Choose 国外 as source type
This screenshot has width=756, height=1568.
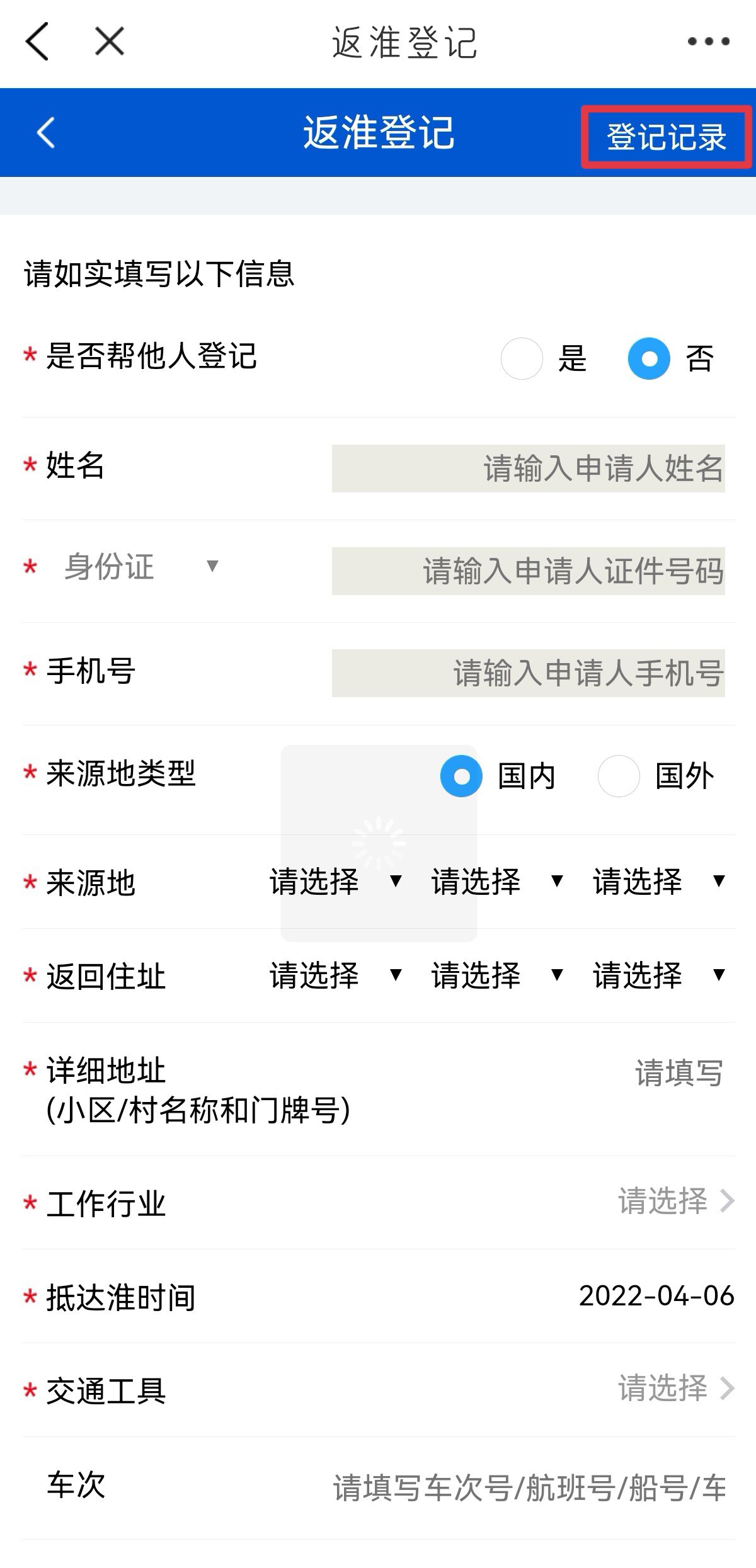(619, 776)
